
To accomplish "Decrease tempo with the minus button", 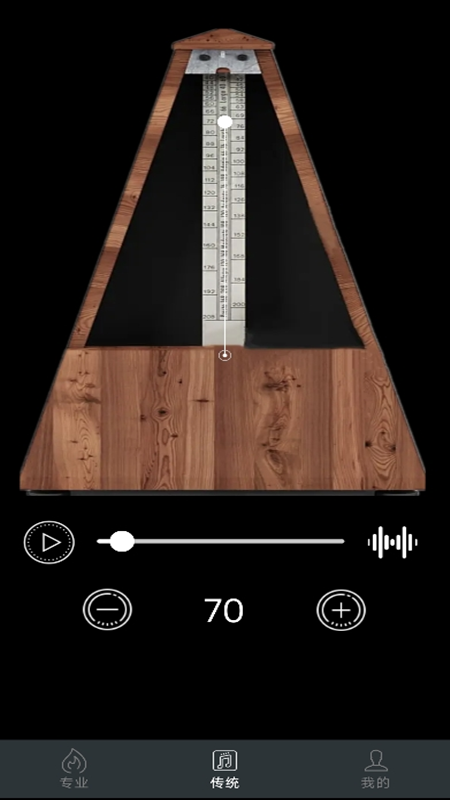I will pos(108,610).
